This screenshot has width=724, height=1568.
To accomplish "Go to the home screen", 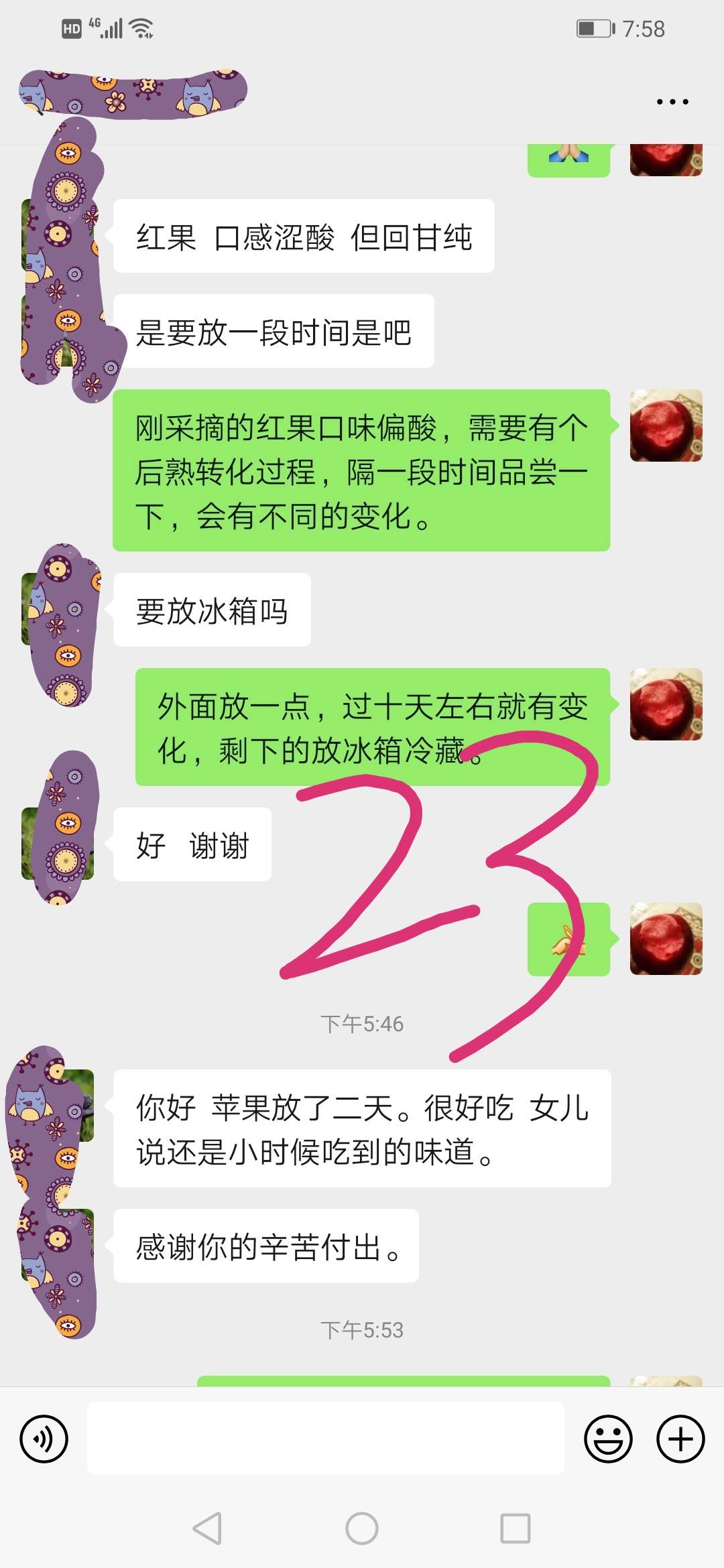I will point(362,1528).
